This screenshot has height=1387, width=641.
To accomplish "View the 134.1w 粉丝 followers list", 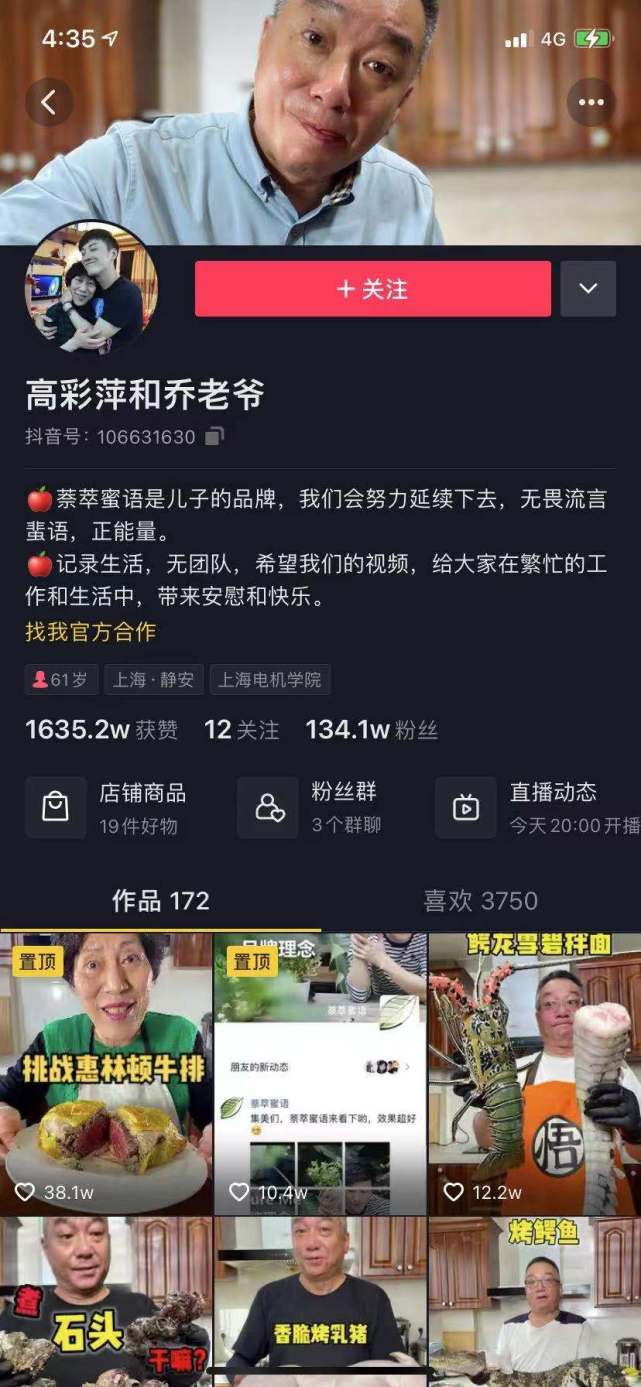I will tap(371, 730).
